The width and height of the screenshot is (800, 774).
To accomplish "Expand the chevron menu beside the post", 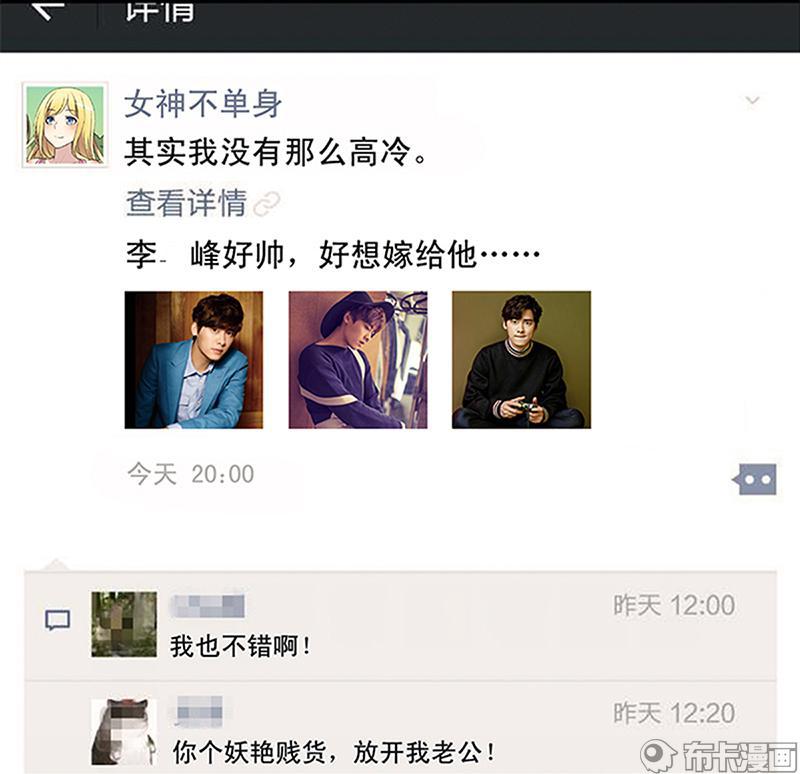I will [753, 100].
